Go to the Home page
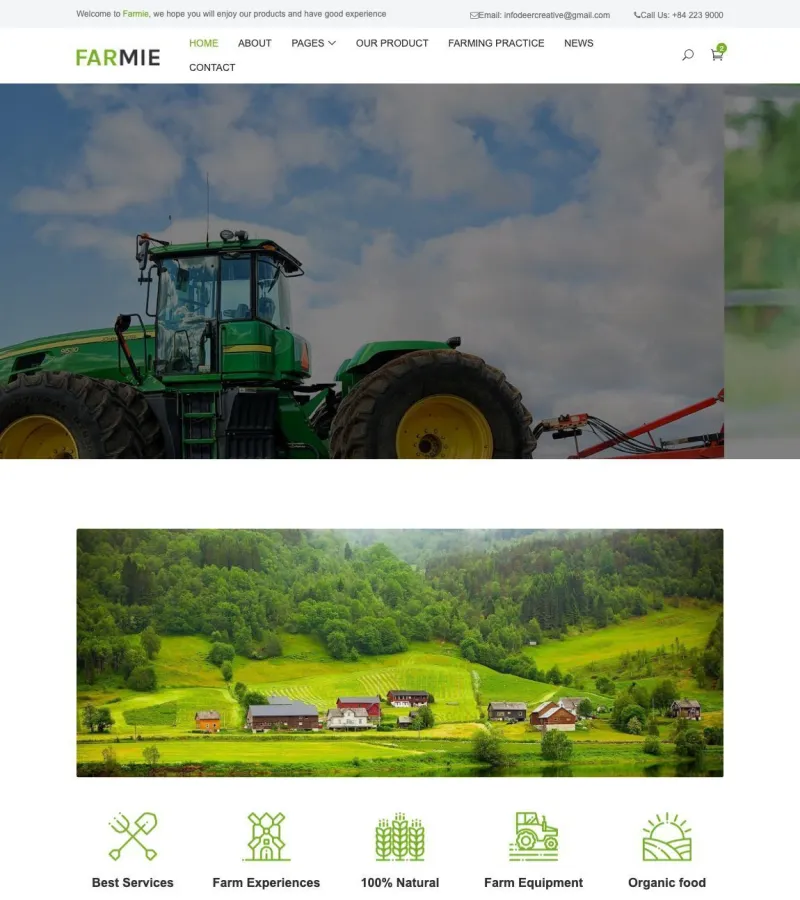800x900 pixels. pyautogui.click(x=203, y=43)
